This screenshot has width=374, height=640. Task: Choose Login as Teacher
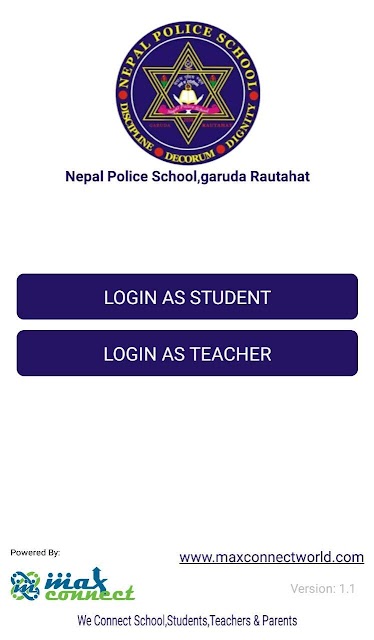point(187,353)
